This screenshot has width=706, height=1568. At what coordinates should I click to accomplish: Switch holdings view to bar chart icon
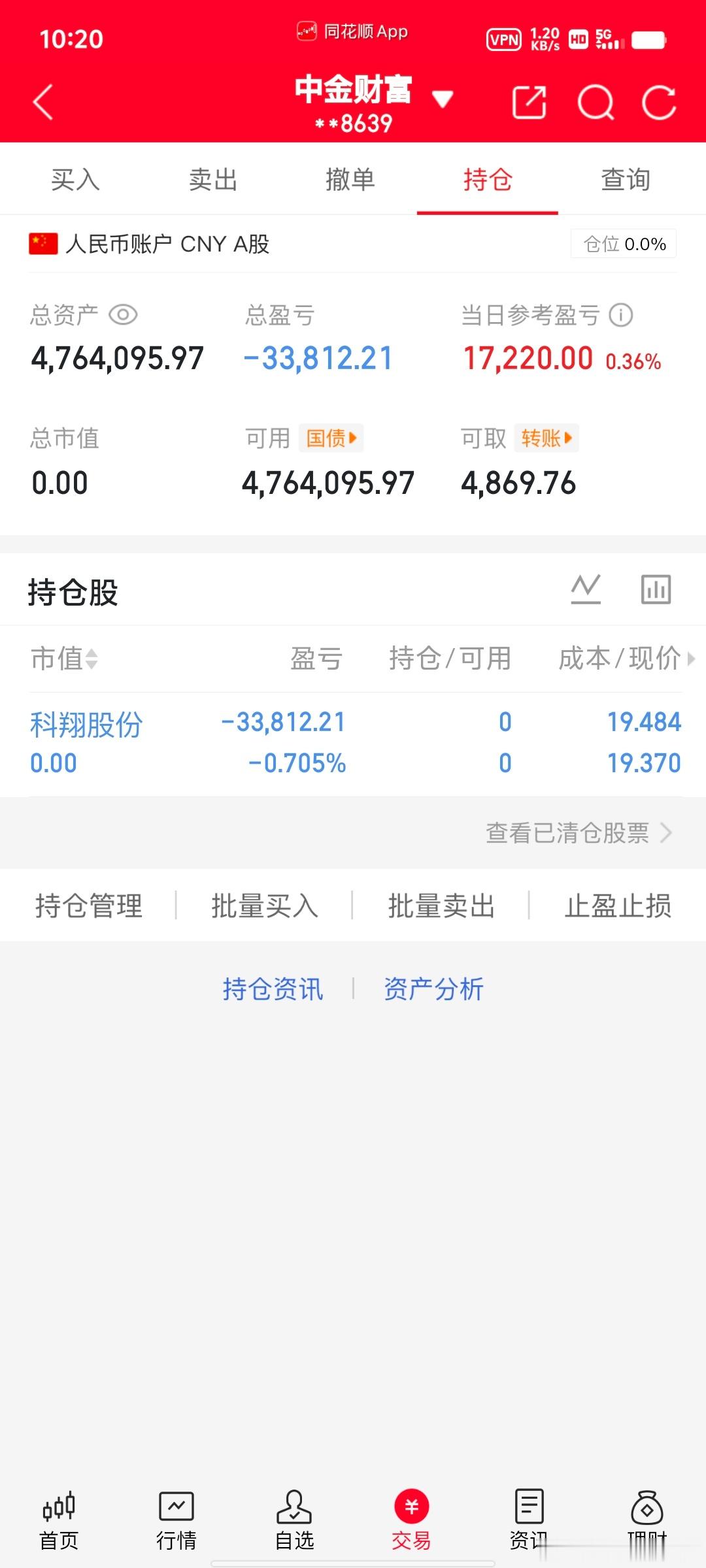click(656, 587)
